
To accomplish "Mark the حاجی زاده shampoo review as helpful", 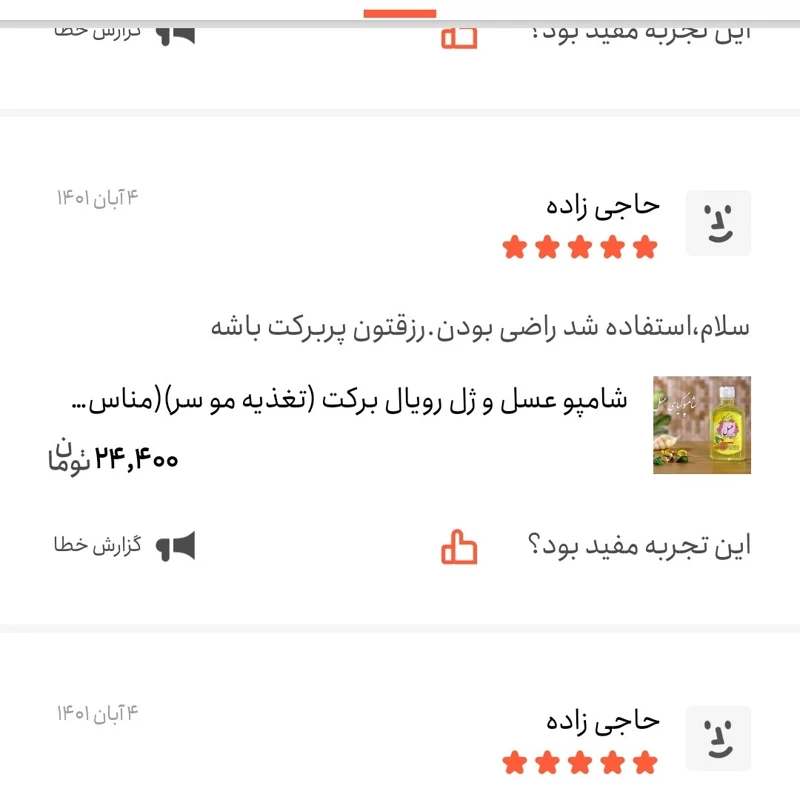I will click(x=460, y=547).
